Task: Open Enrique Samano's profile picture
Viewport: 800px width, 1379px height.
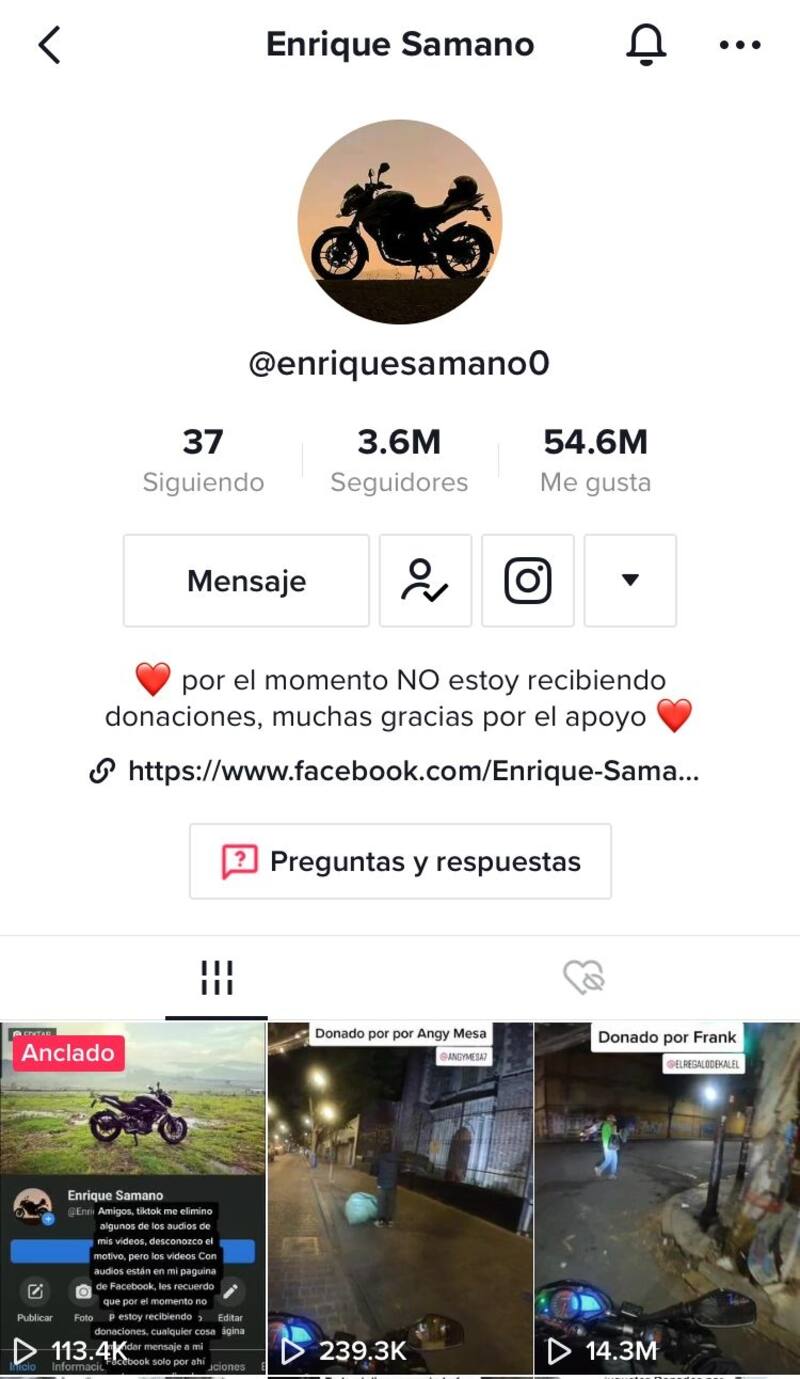Action: click(400, 222)
